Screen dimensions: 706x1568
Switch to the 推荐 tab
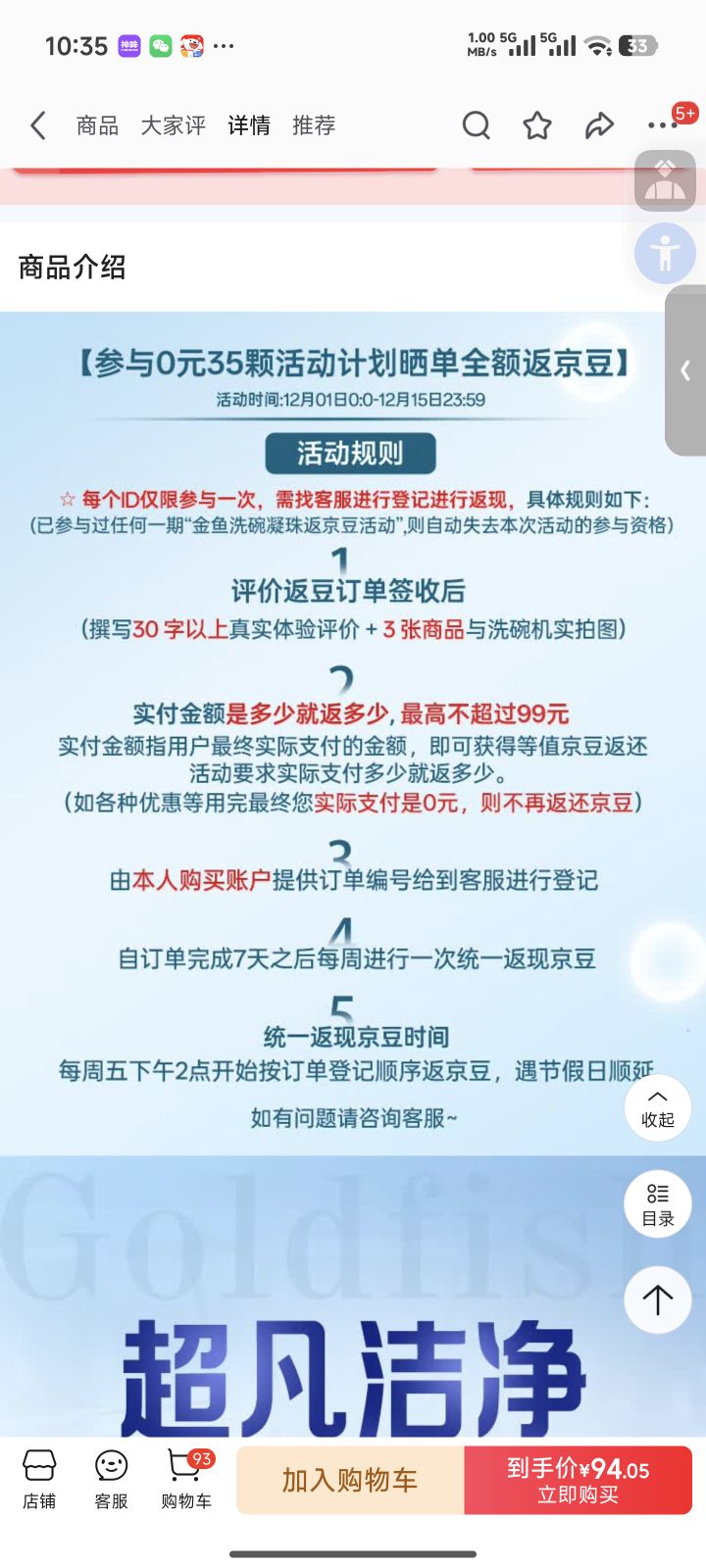coord(314,125)
